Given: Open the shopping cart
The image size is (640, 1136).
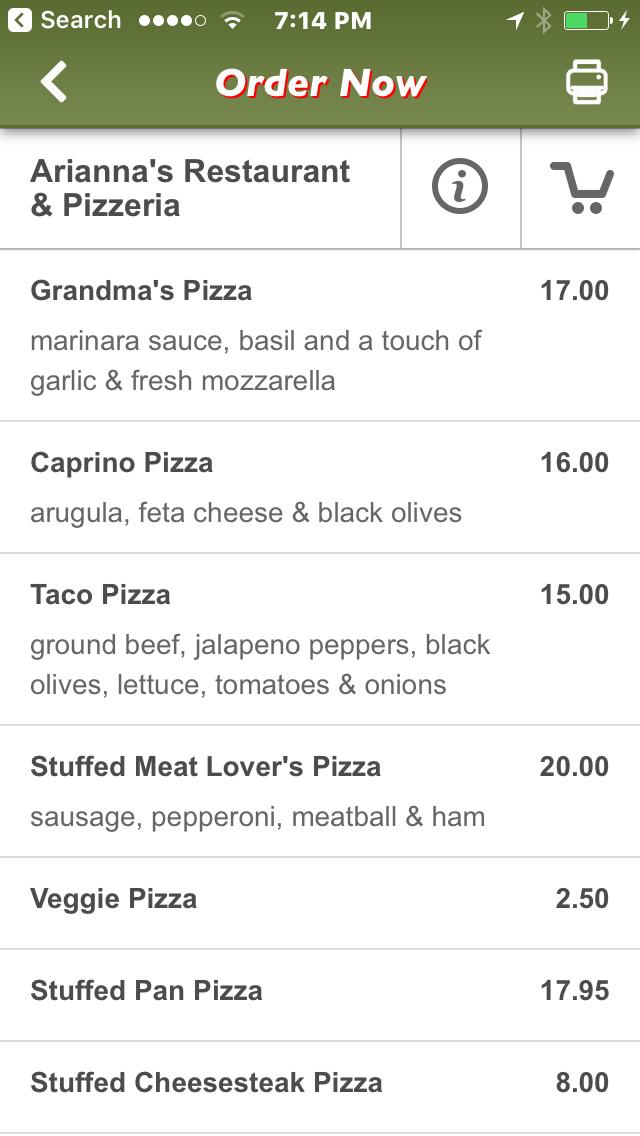Looking at the screenshot, I should tap(581, 187).
